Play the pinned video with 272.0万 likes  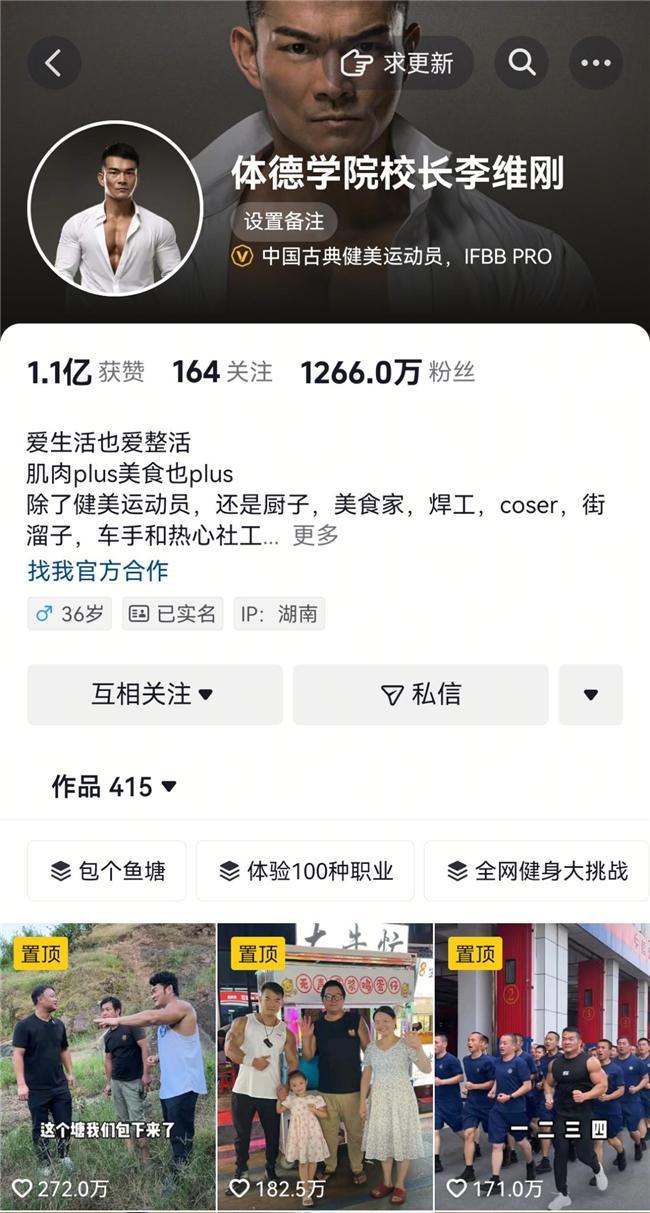pyautogui.click(x=107, y=1065)
